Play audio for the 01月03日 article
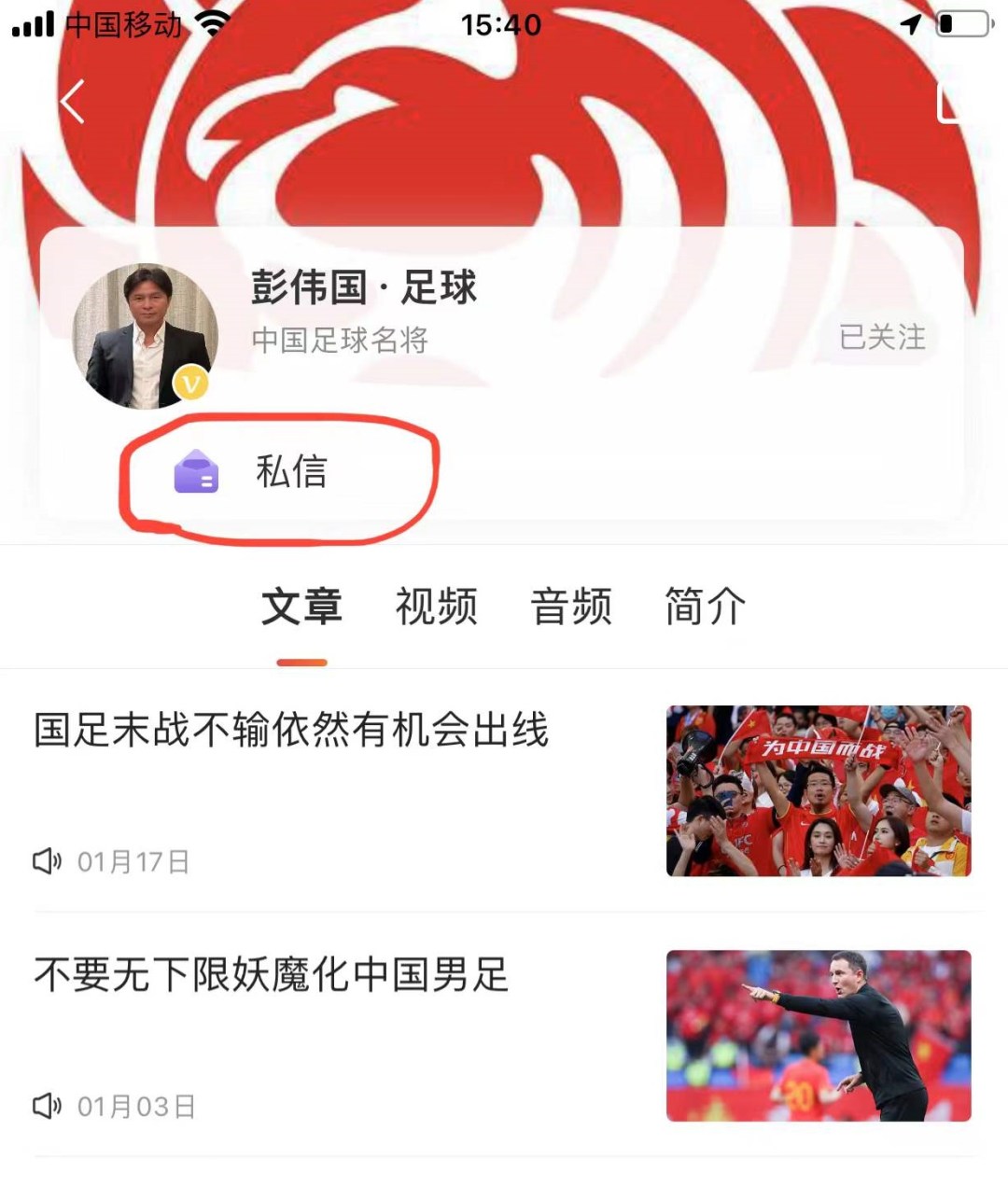1008x1200 pixels. [x=47, y=1106]
